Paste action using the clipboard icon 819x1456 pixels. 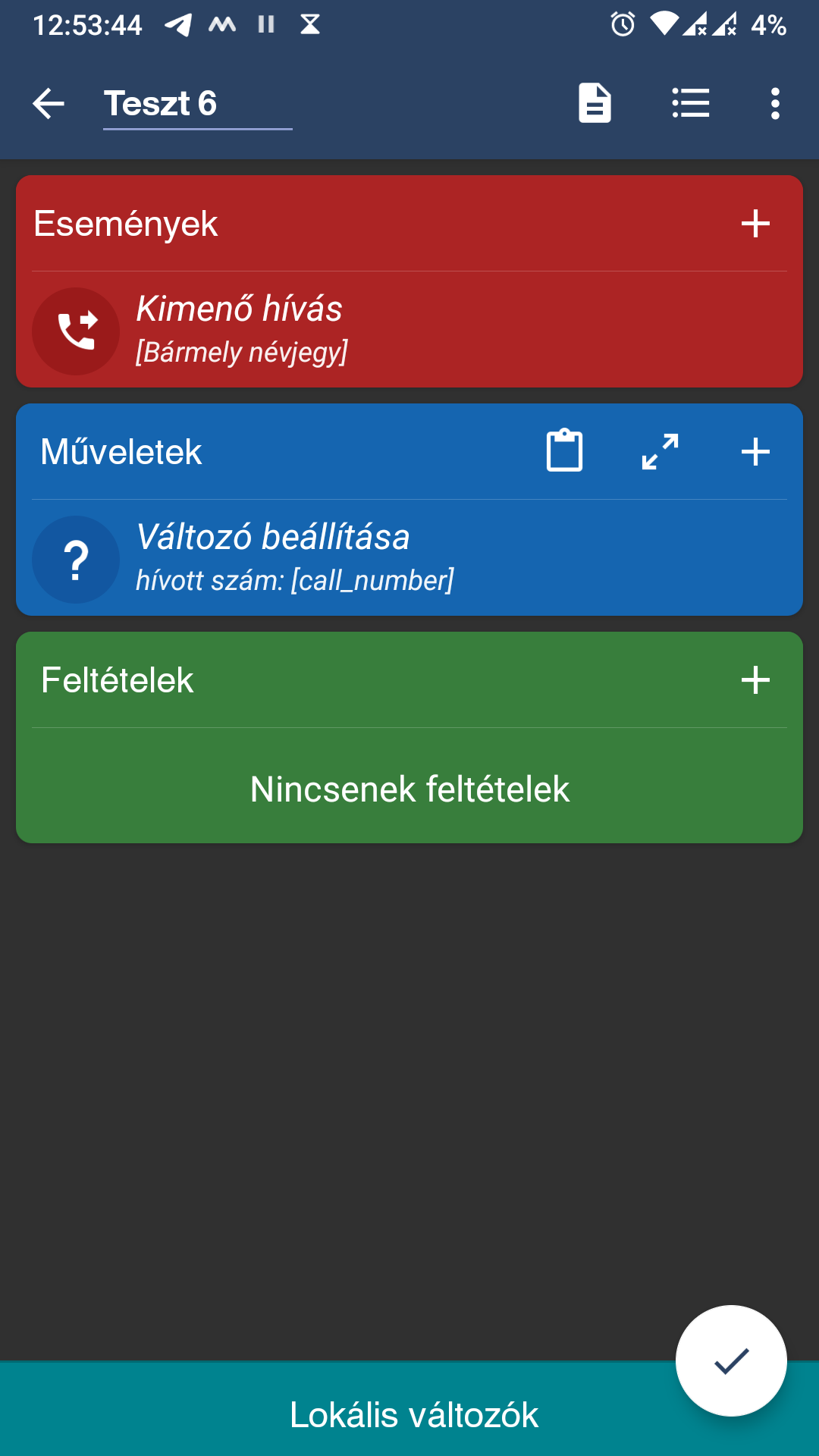pyautogui.click(x=564, y=452)
